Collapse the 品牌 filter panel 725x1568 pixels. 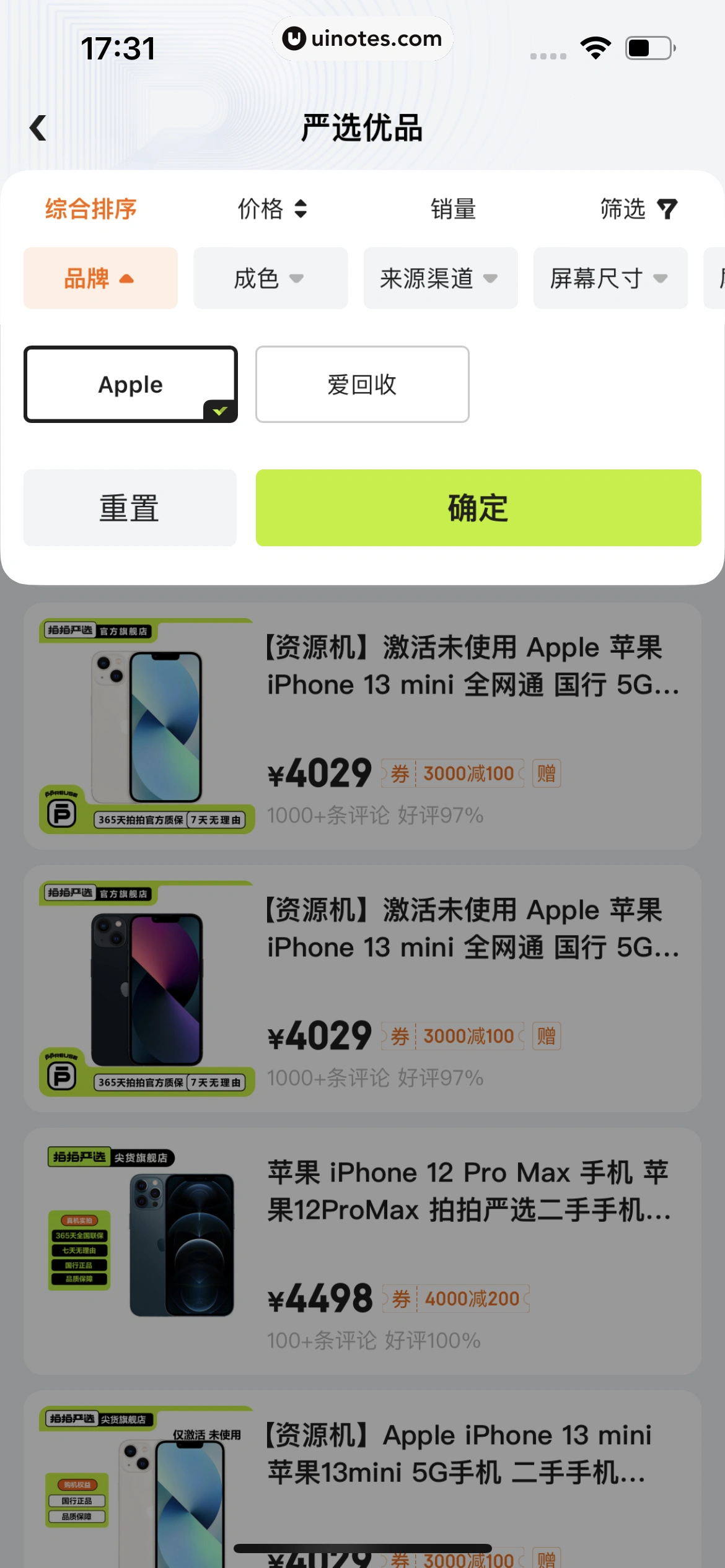100,278
